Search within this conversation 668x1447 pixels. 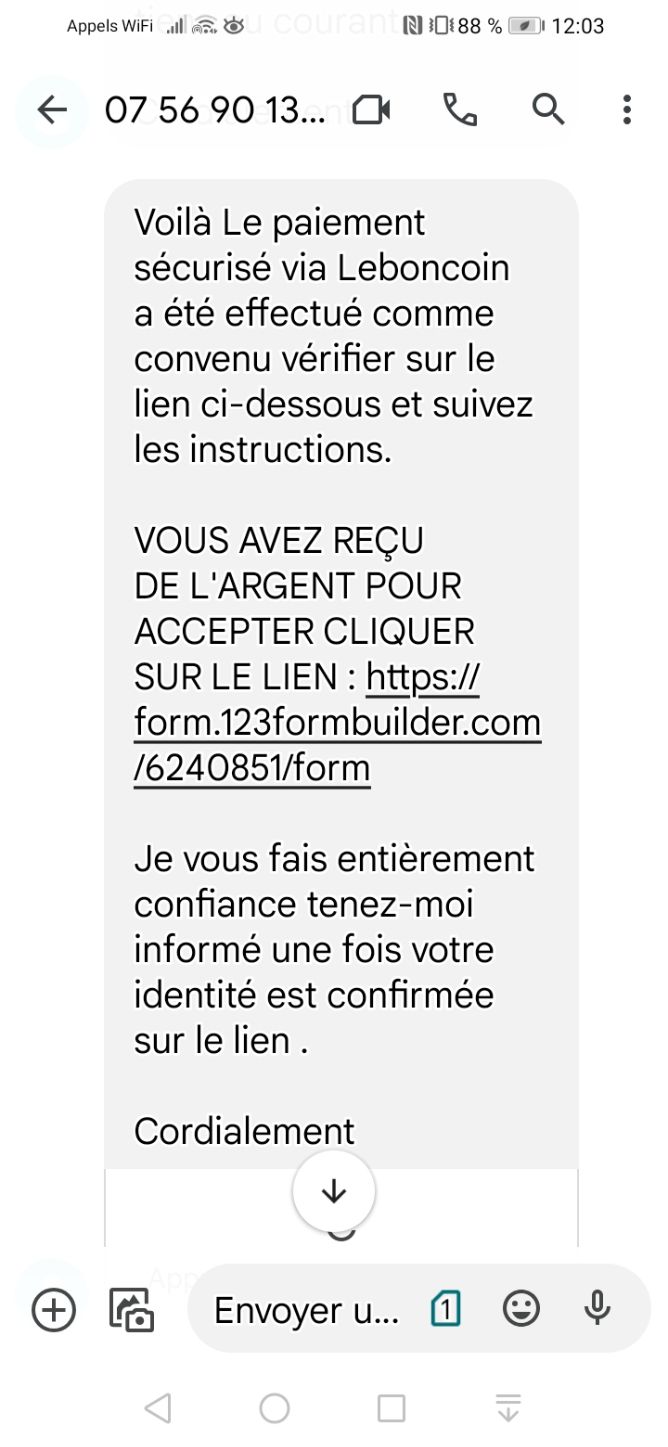pos(548,109)
